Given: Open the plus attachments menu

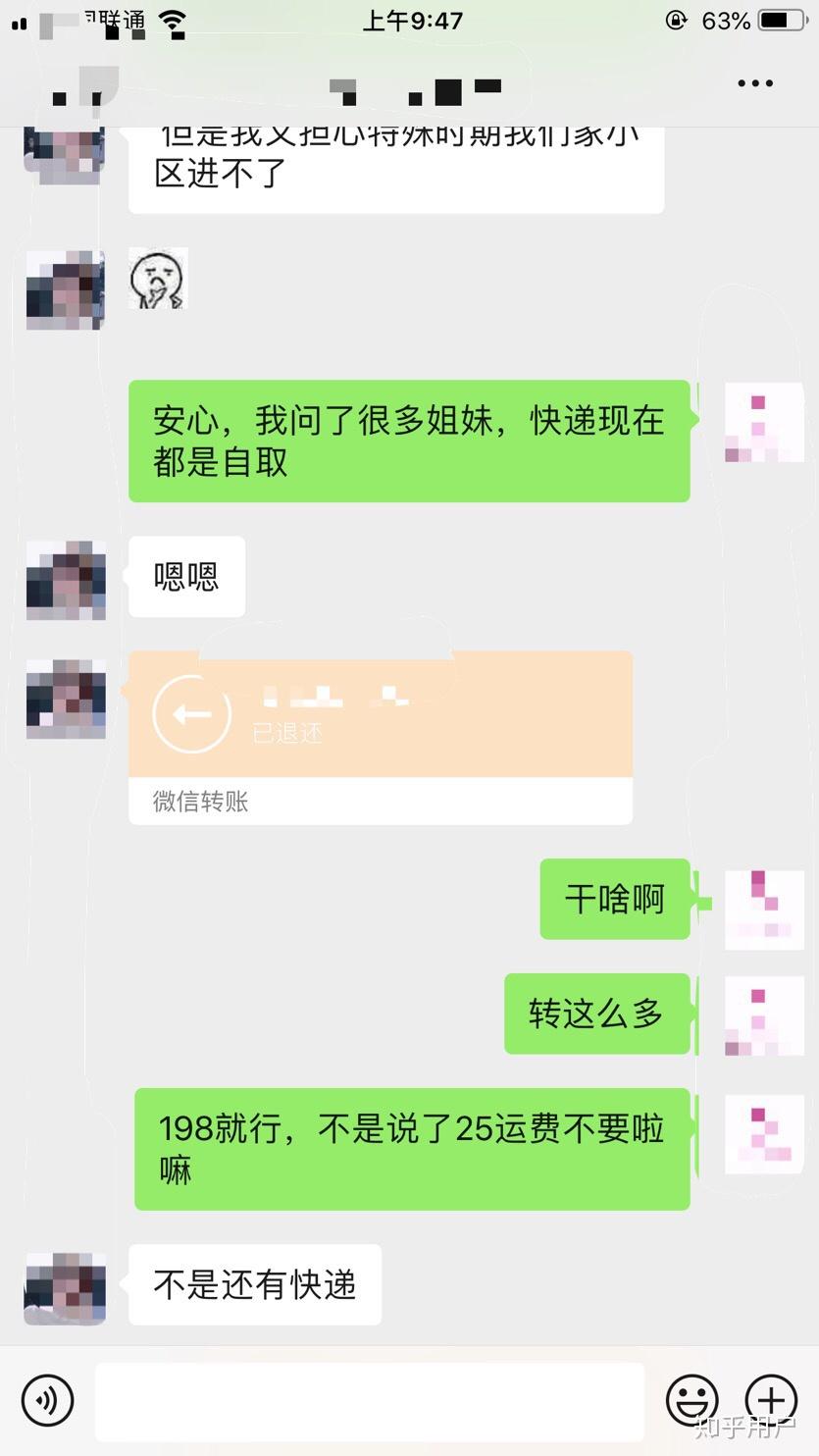Looking at the screenshot, I should click(772, 1400).
